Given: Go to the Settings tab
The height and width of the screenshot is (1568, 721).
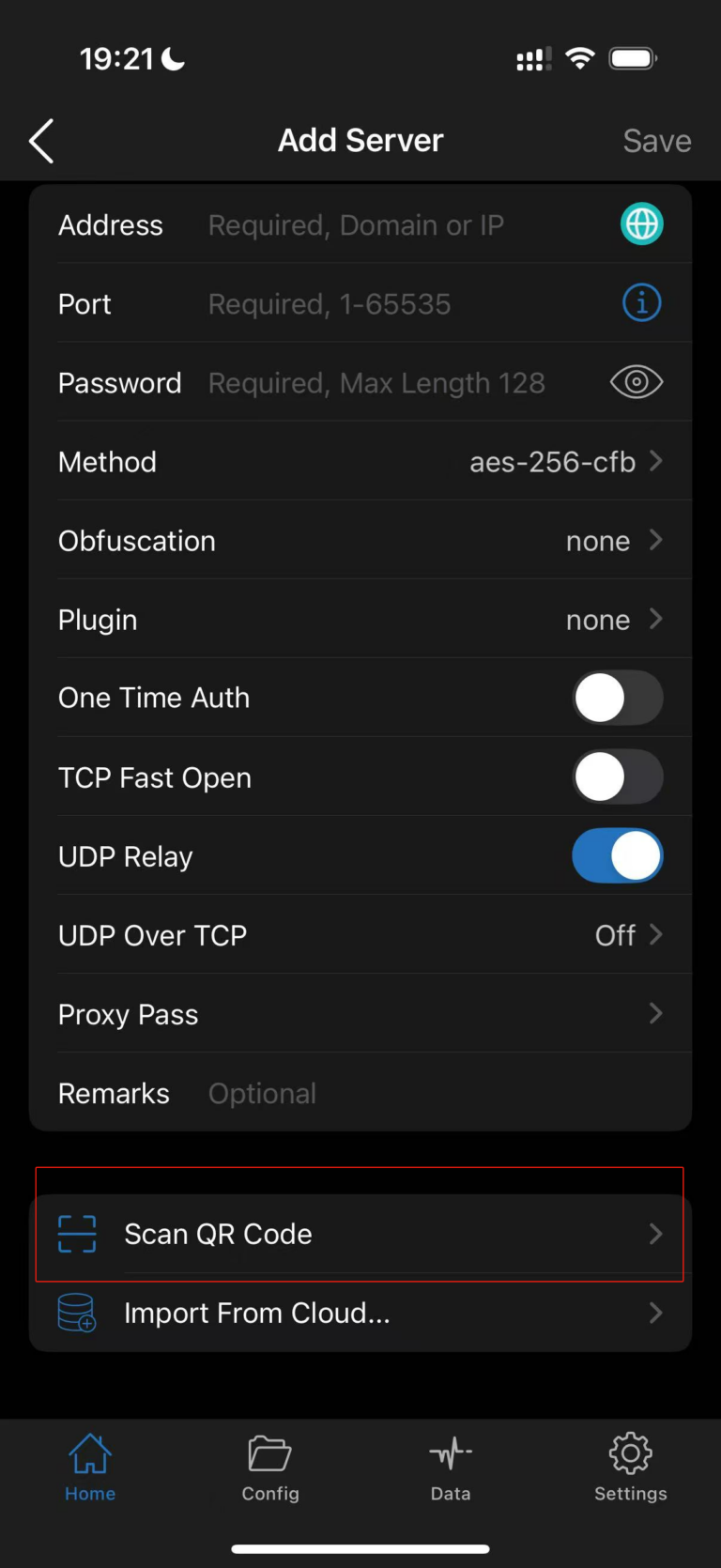Looking at the screenshot, I should click(x=630, y=1469).
